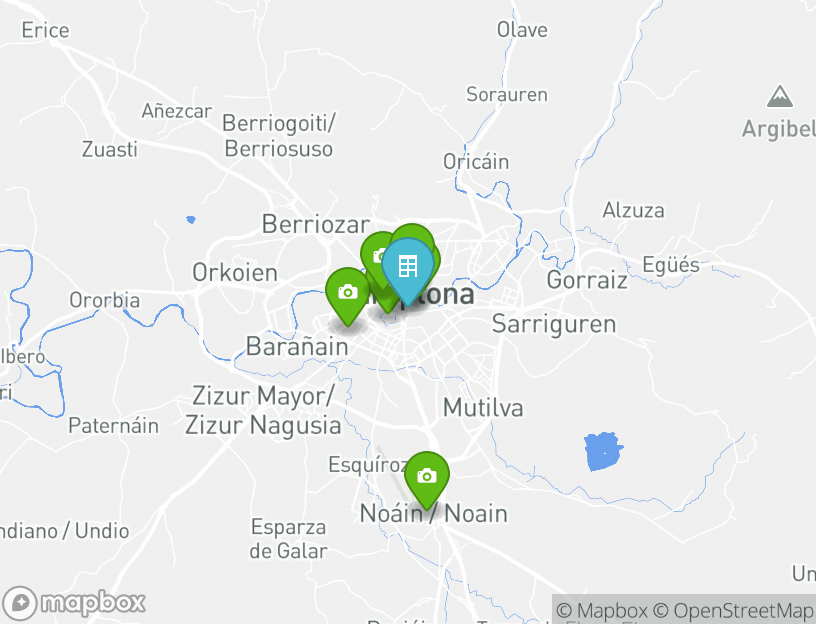816x624 pixels.
Task: Select the blue building marker over Pamplona
Action: [x=408, y=267]
